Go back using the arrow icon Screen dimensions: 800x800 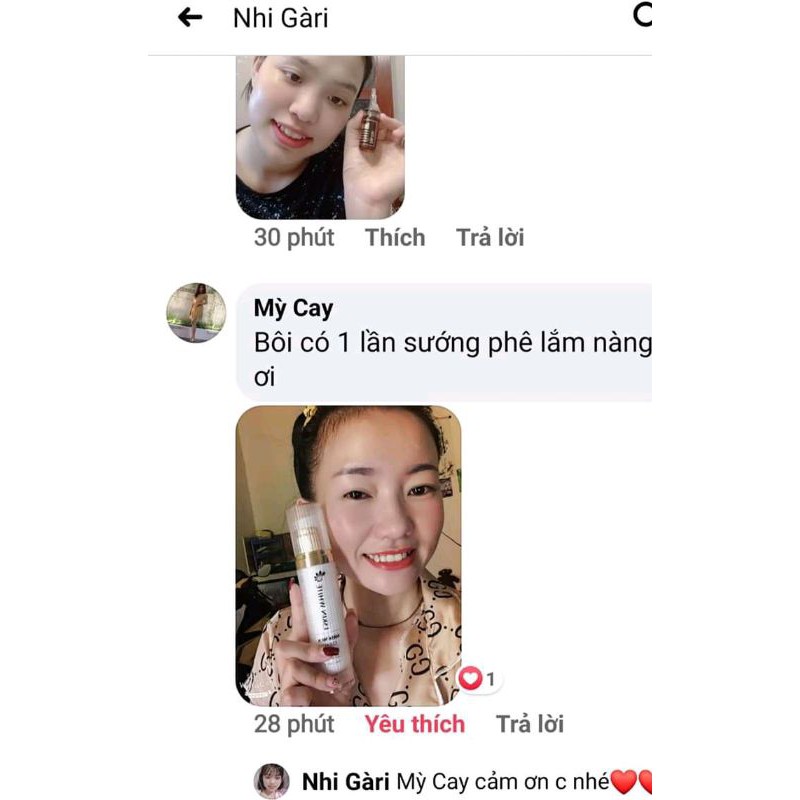190,17
